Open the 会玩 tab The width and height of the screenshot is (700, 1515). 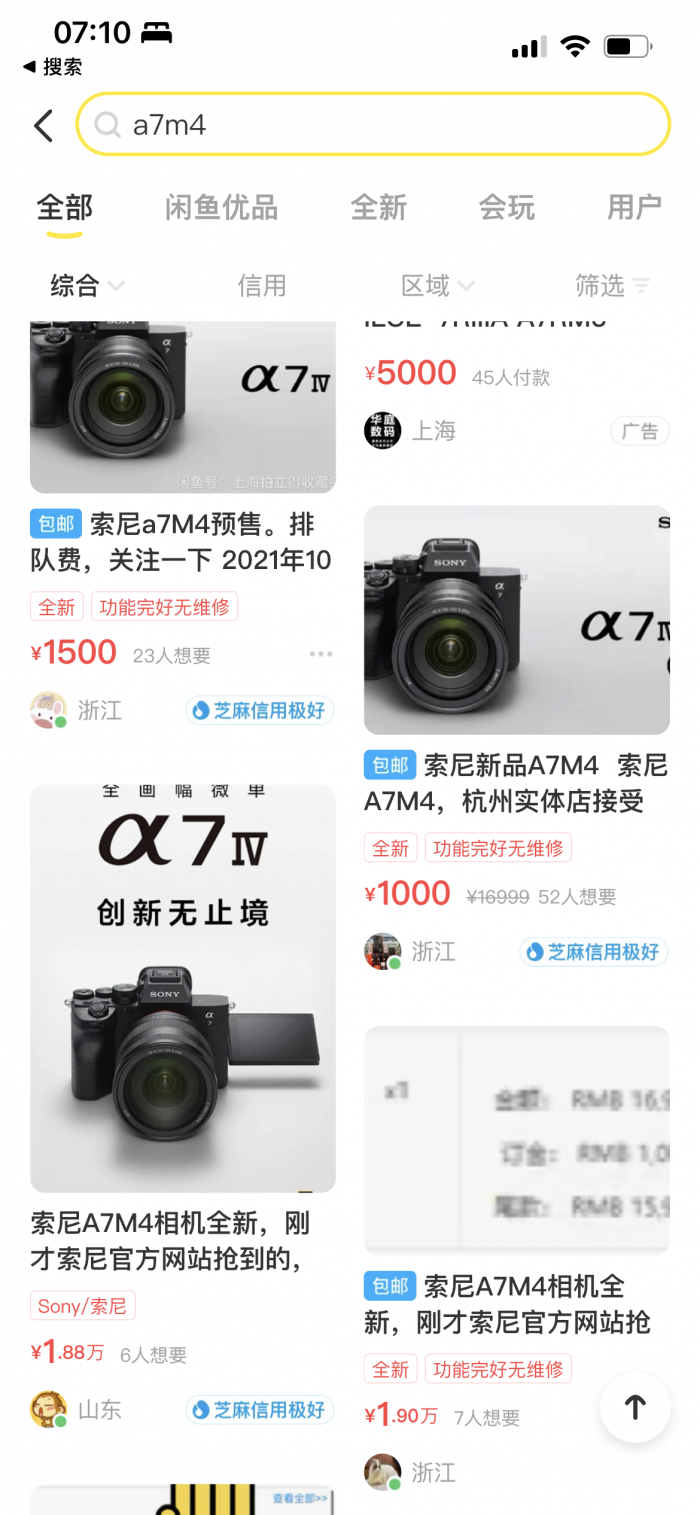(x=507, y=208)
